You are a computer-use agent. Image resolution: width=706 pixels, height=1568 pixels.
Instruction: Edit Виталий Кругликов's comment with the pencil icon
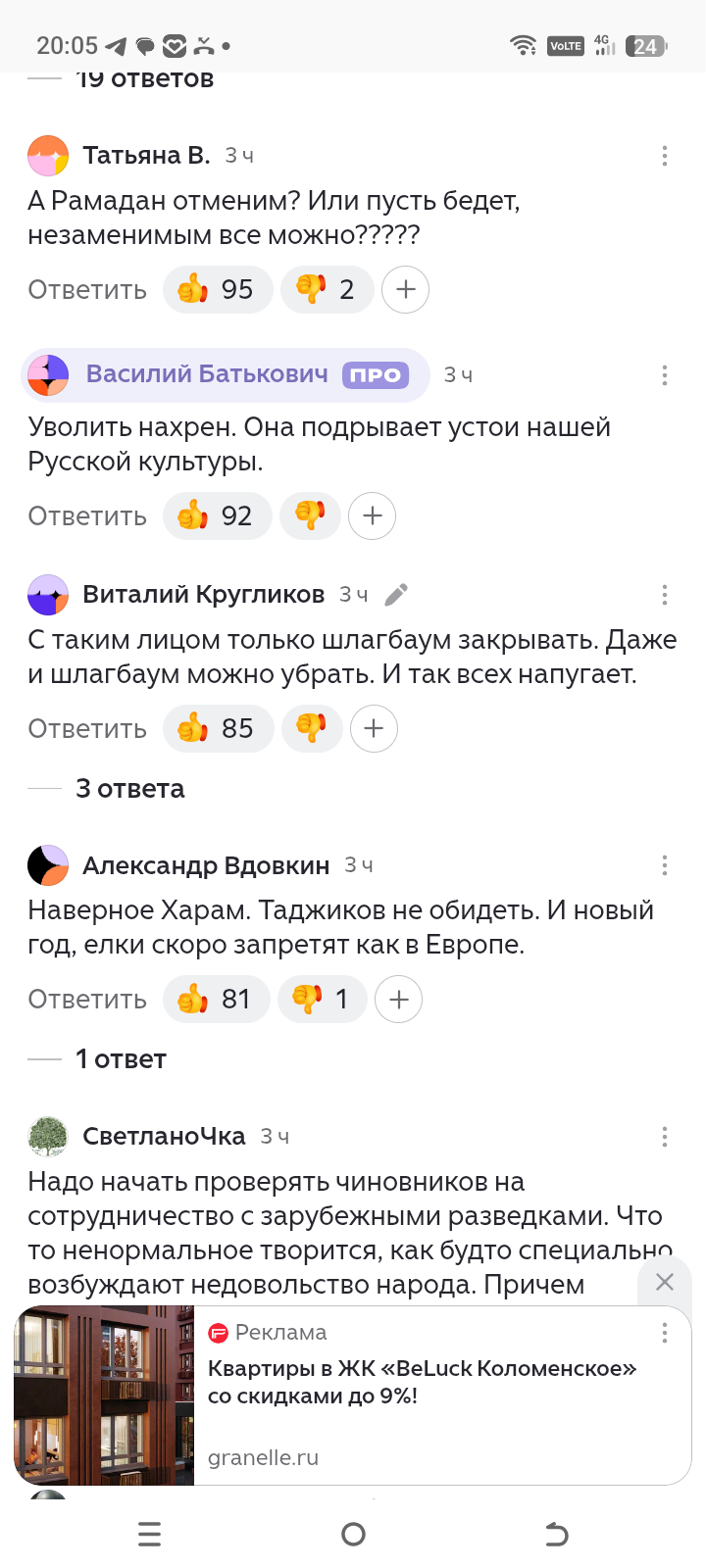[x=396, y=595]
